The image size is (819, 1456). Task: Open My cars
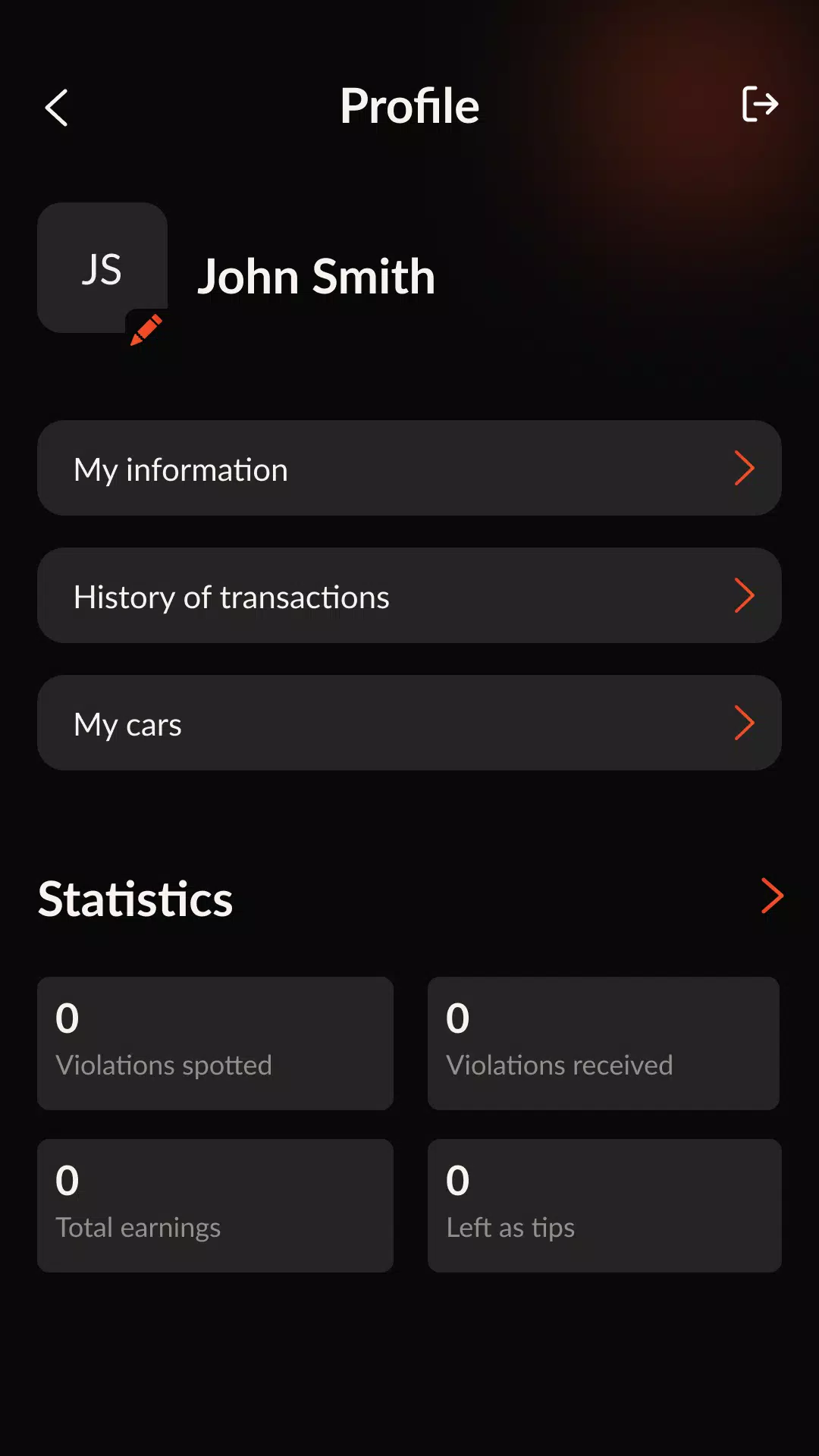(409, 723)
